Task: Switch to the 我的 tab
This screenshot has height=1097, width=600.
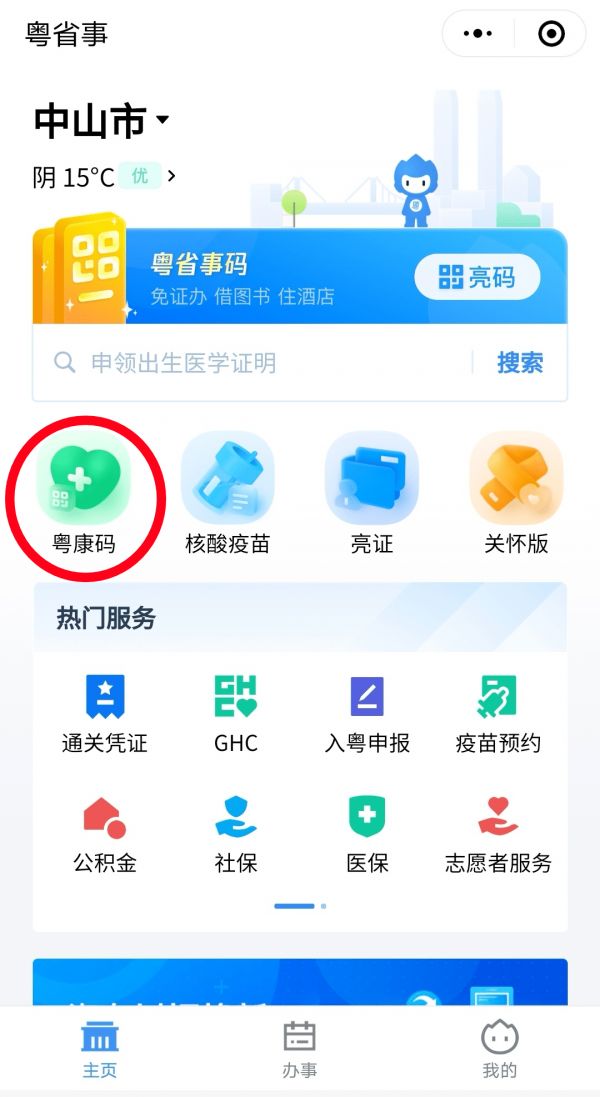Action: [x=499, y=1050]
